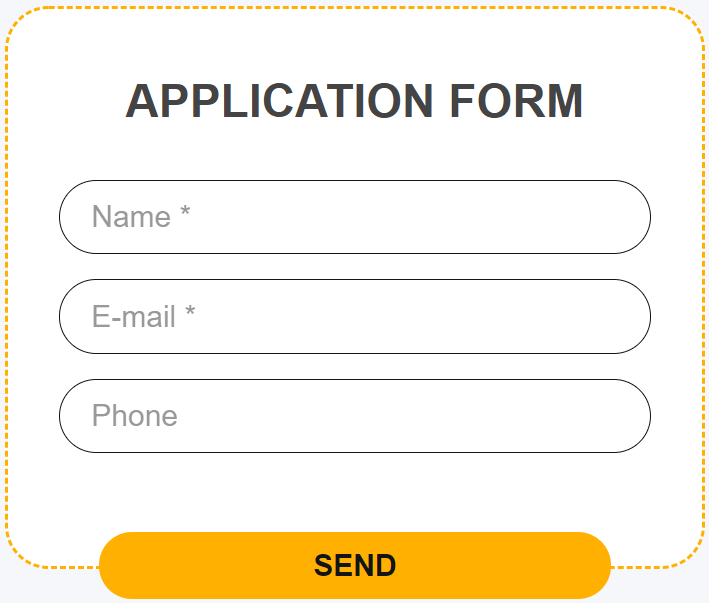The image size is (709, 603).
Task: Select the Phone text box
Action: click(x=355, y=416)
